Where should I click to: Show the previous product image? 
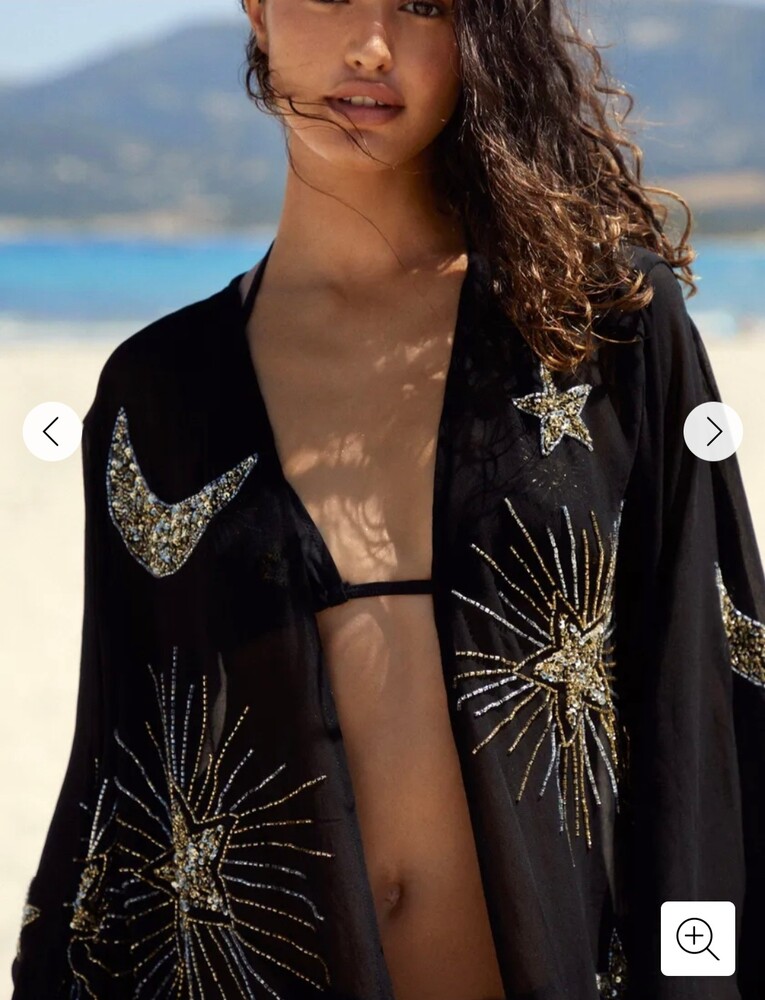tap(52, 431)
